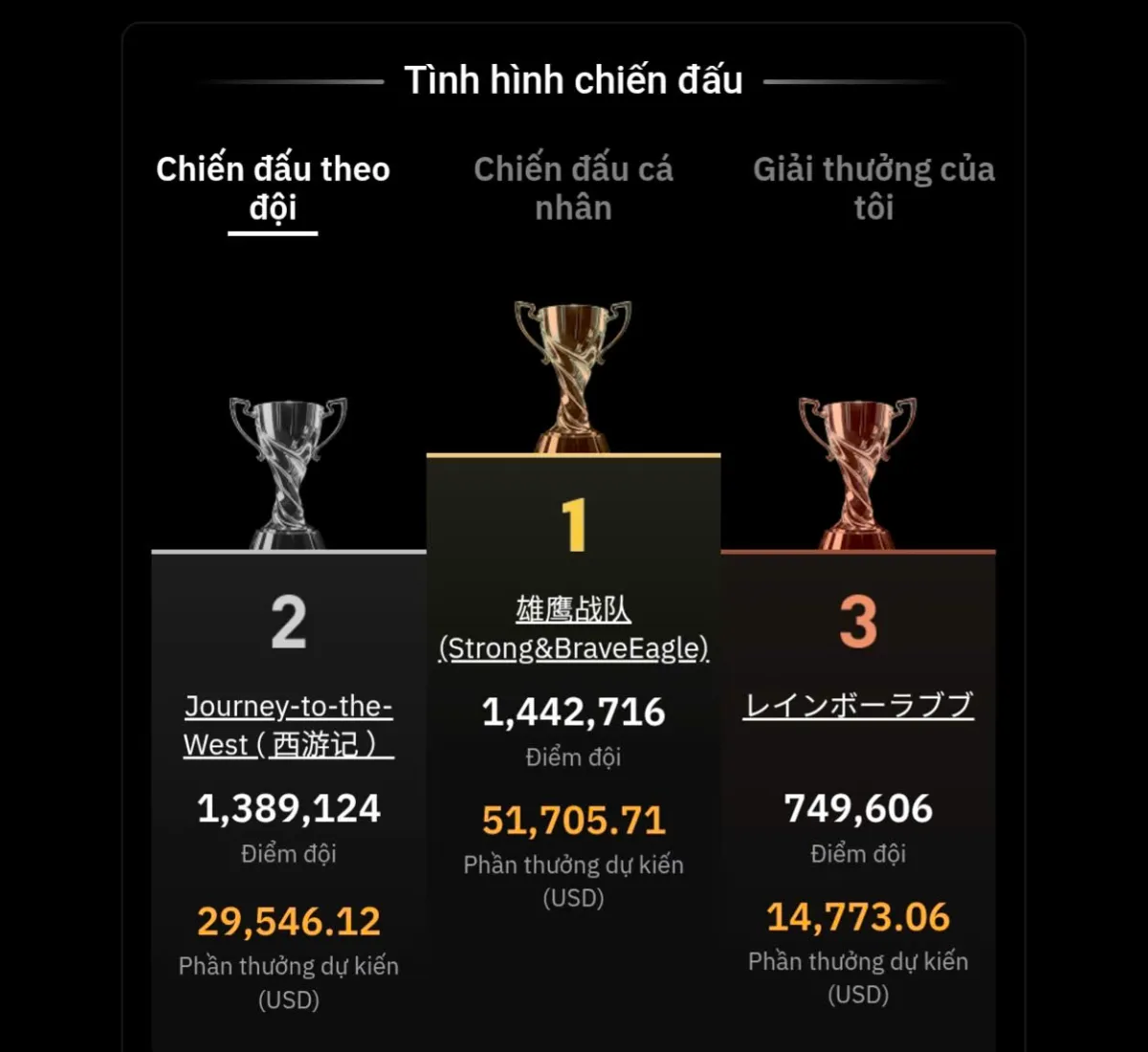Switch to the Chiến đấu cá nhân tab
Image resolution: width=1148 pixels, height=1052 pixels.
pos(573,188)
